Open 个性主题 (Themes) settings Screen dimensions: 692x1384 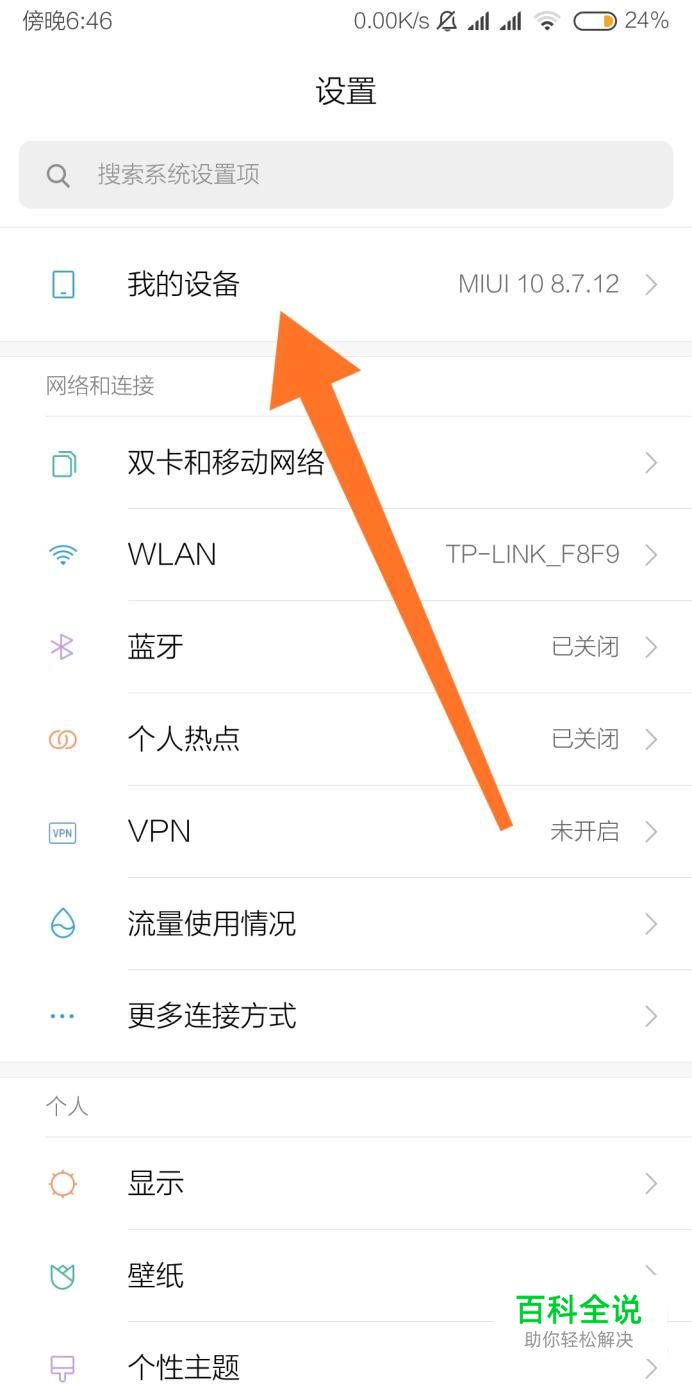coord(184,1366)
